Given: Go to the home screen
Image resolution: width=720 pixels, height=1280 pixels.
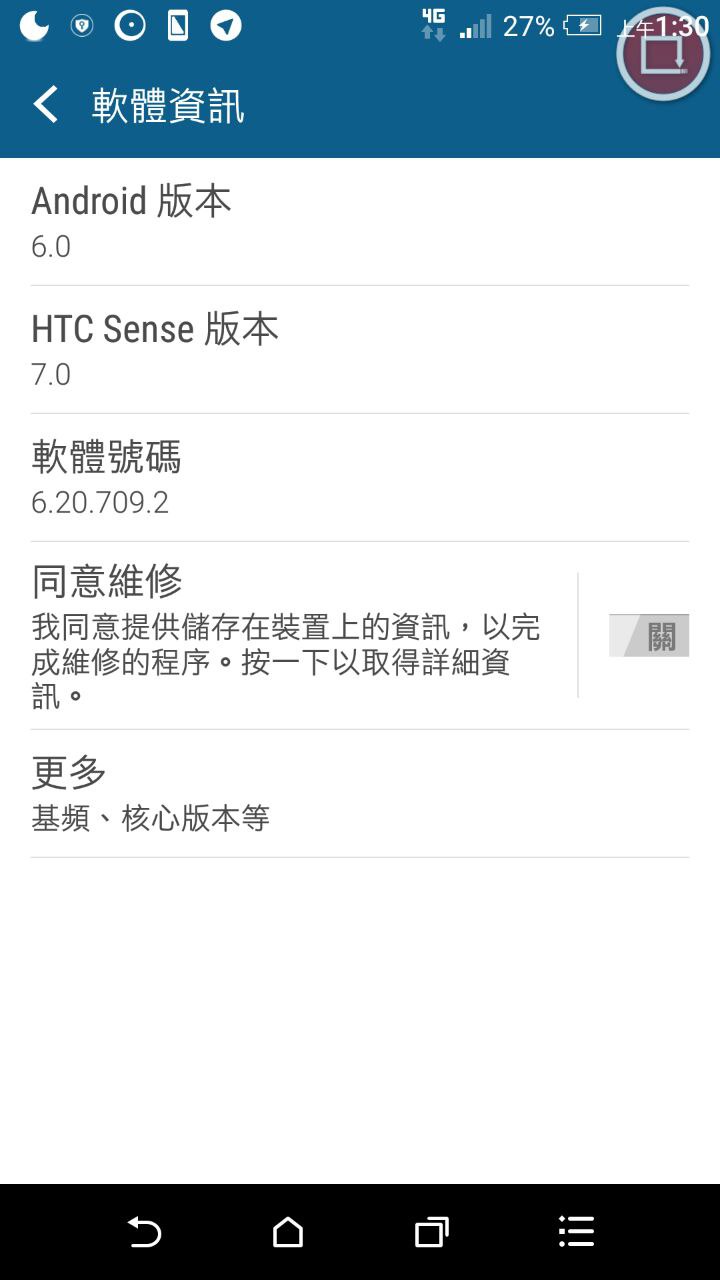Looking at the screenshot, I should [x=288, y=1232].
